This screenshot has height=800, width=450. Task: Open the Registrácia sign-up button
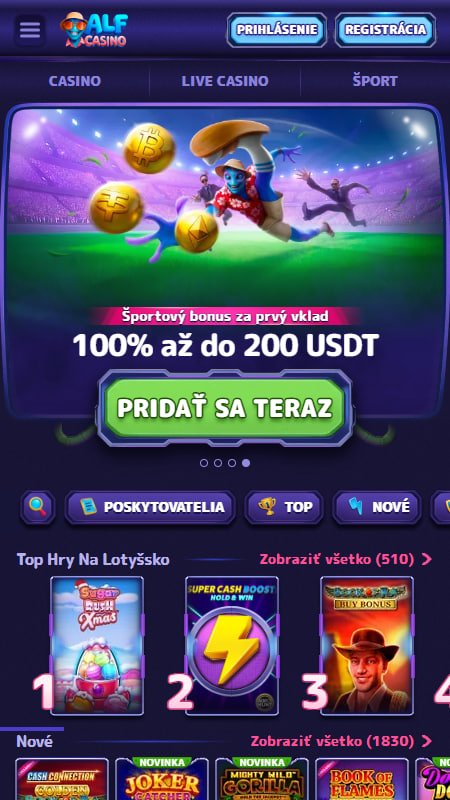tap(385, 30)
